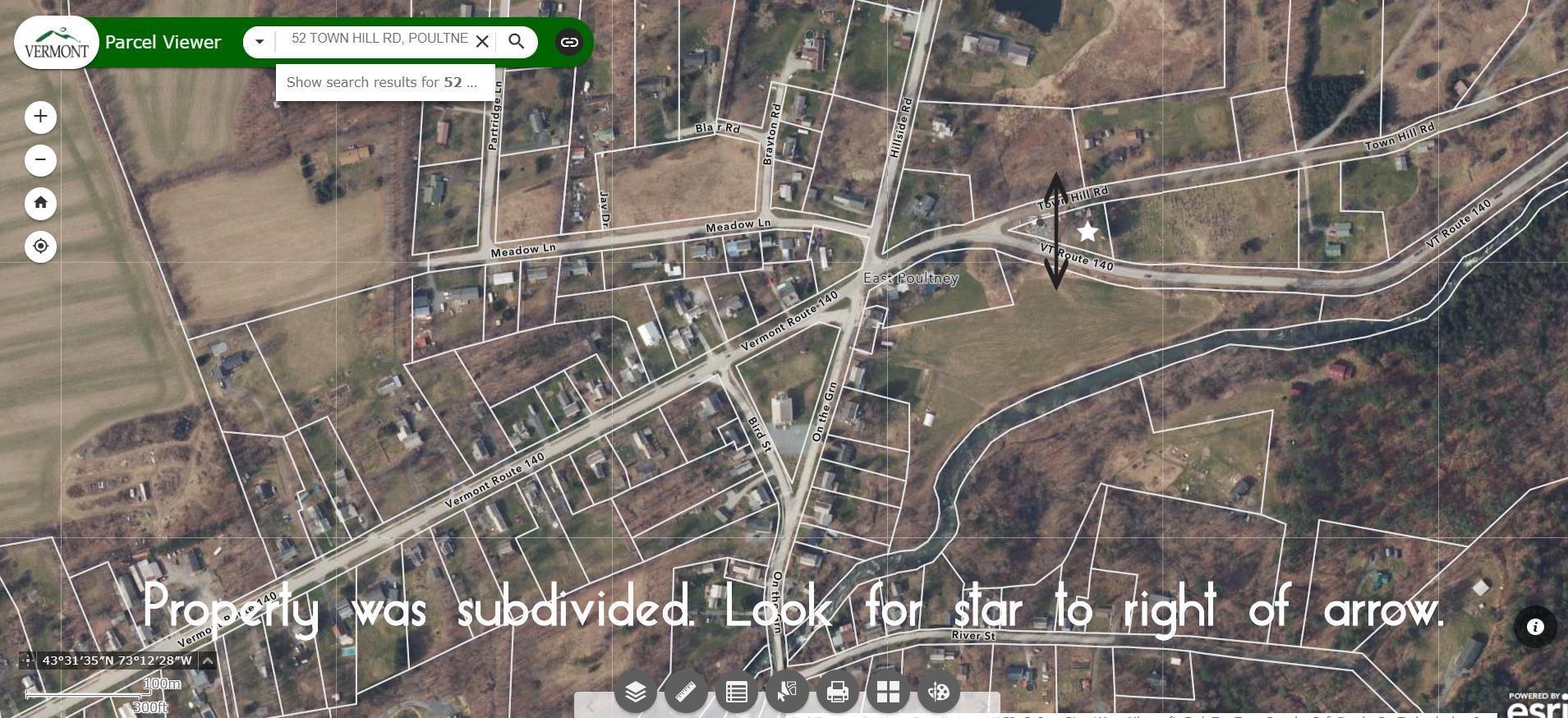The height and width of the screenshot is (718, 1568).
Task: Expand the coordinates format arrow
Action: [209, 660]
